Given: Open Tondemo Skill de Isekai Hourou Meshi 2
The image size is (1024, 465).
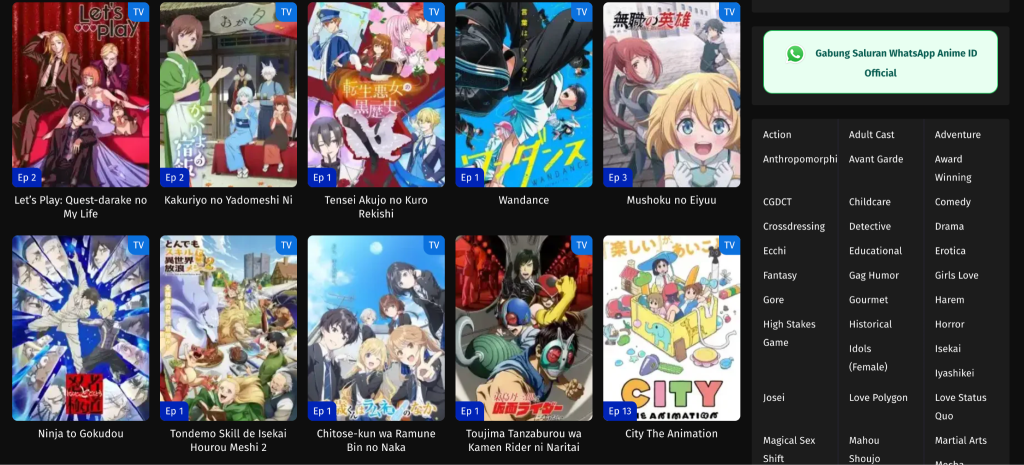Looking at the screenshot, I should click(228, 328).
